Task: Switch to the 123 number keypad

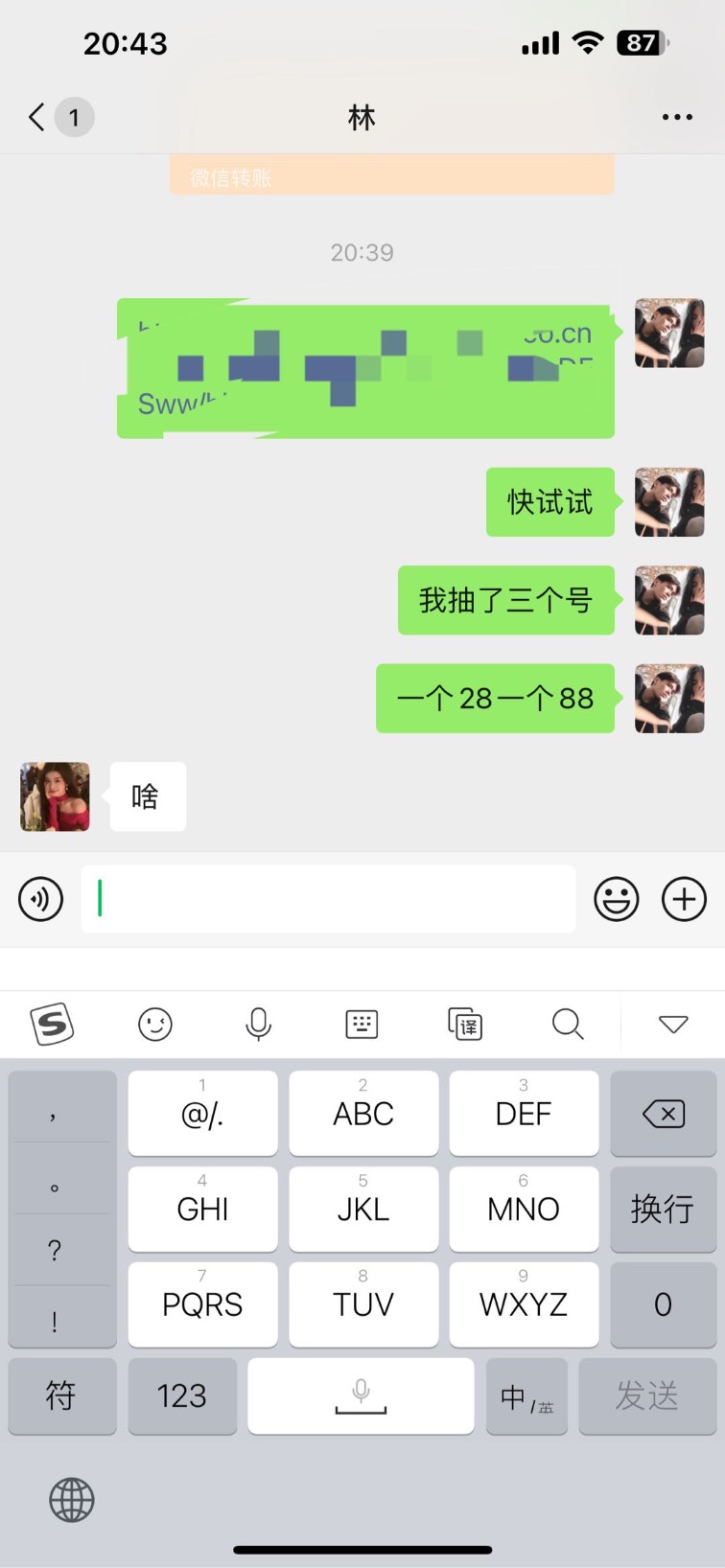Action: click(x=182, y=1395)
